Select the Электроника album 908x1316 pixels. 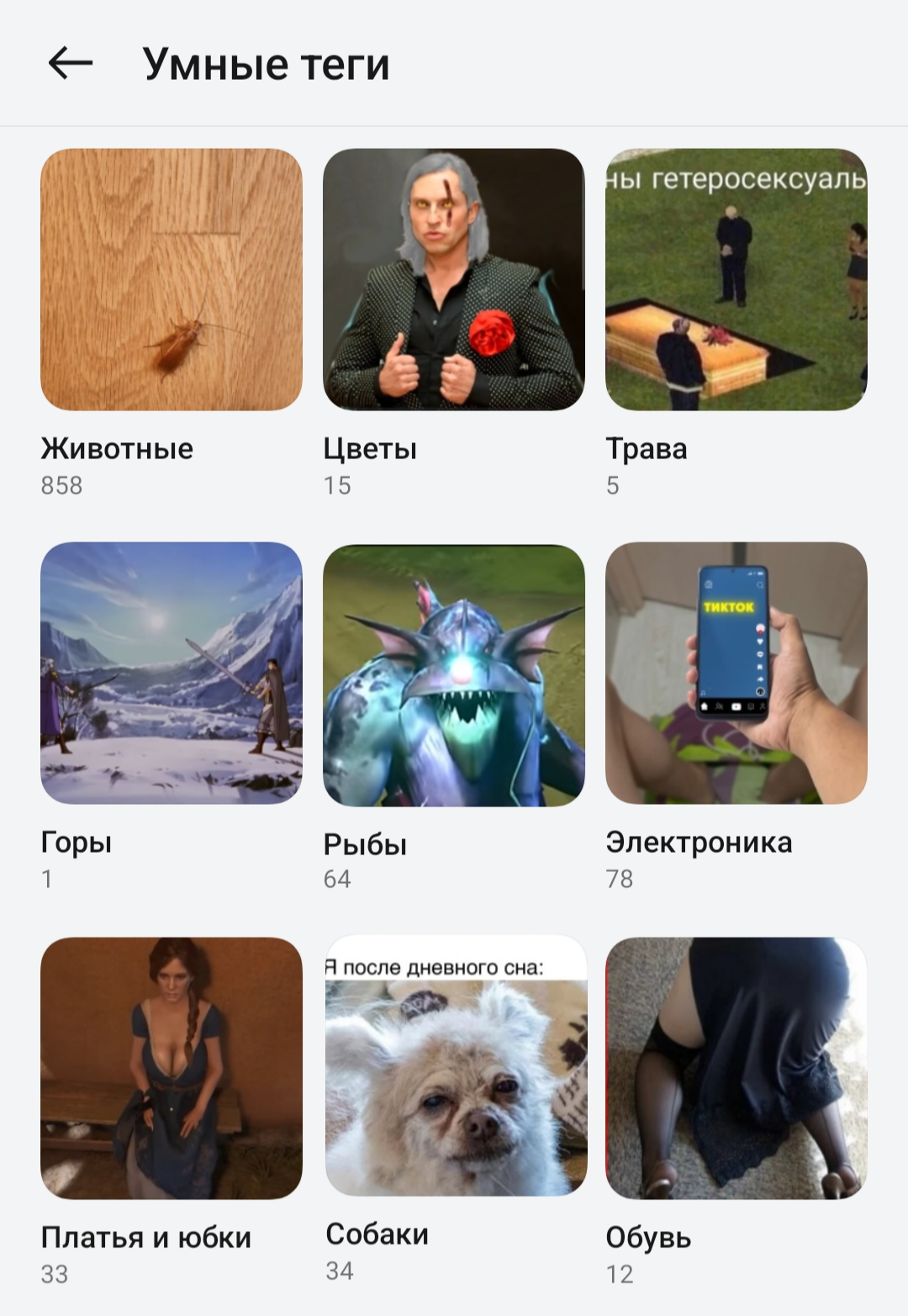point(736,674)
